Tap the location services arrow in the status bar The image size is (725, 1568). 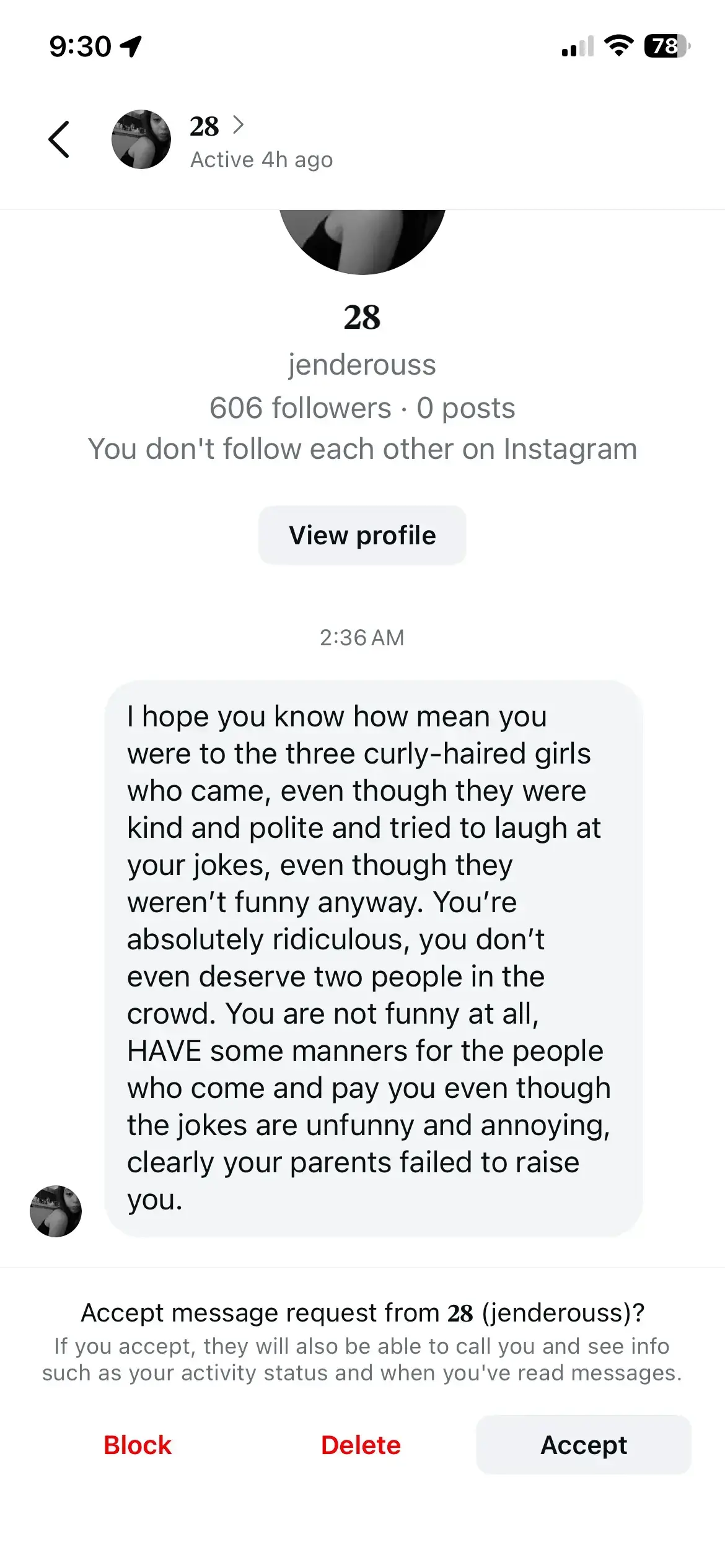click(x=132, y=45)
